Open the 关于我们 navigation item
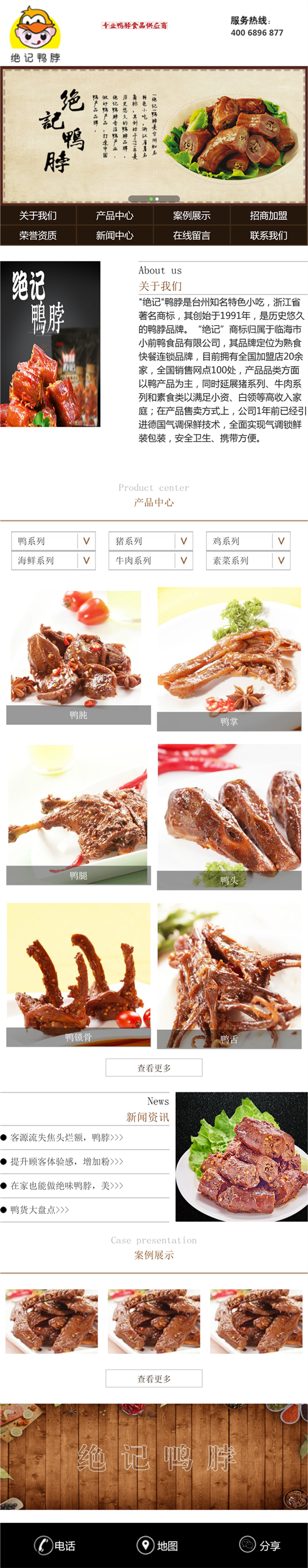The image size is (308, 1568). pos(38,215)
